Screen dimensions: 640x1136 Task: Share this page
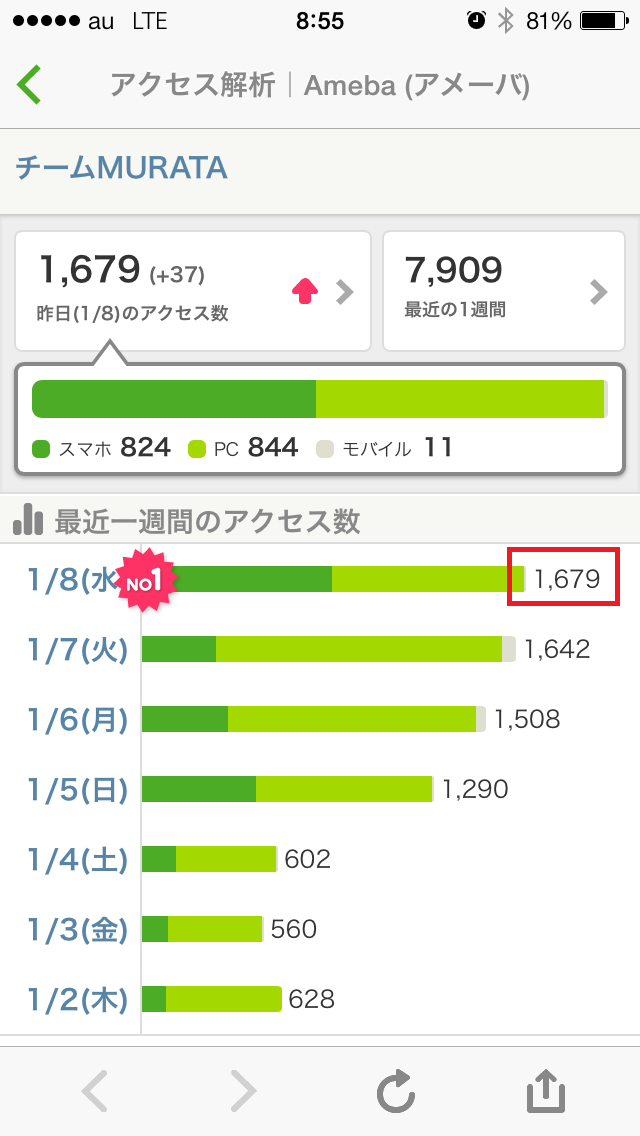click(546, 1091)
